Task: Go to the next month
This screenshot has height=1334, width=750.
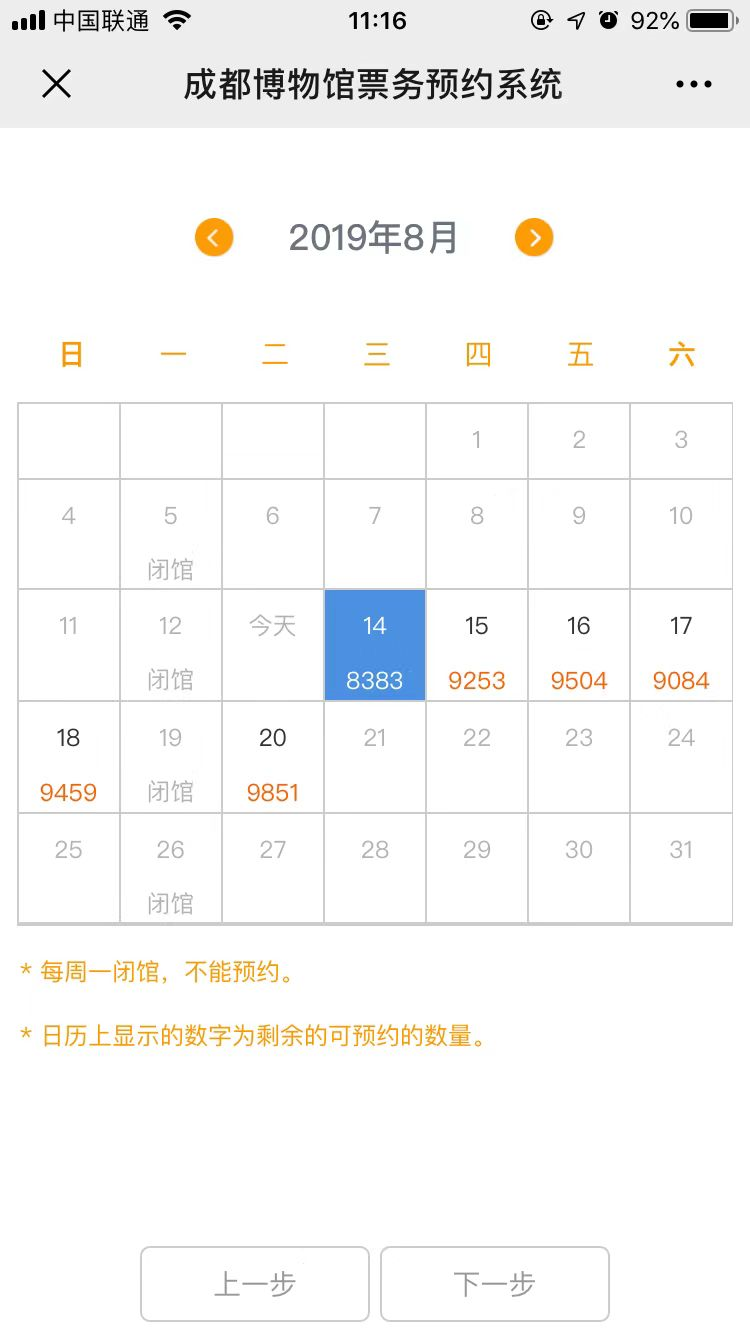Action: (534, 238)
